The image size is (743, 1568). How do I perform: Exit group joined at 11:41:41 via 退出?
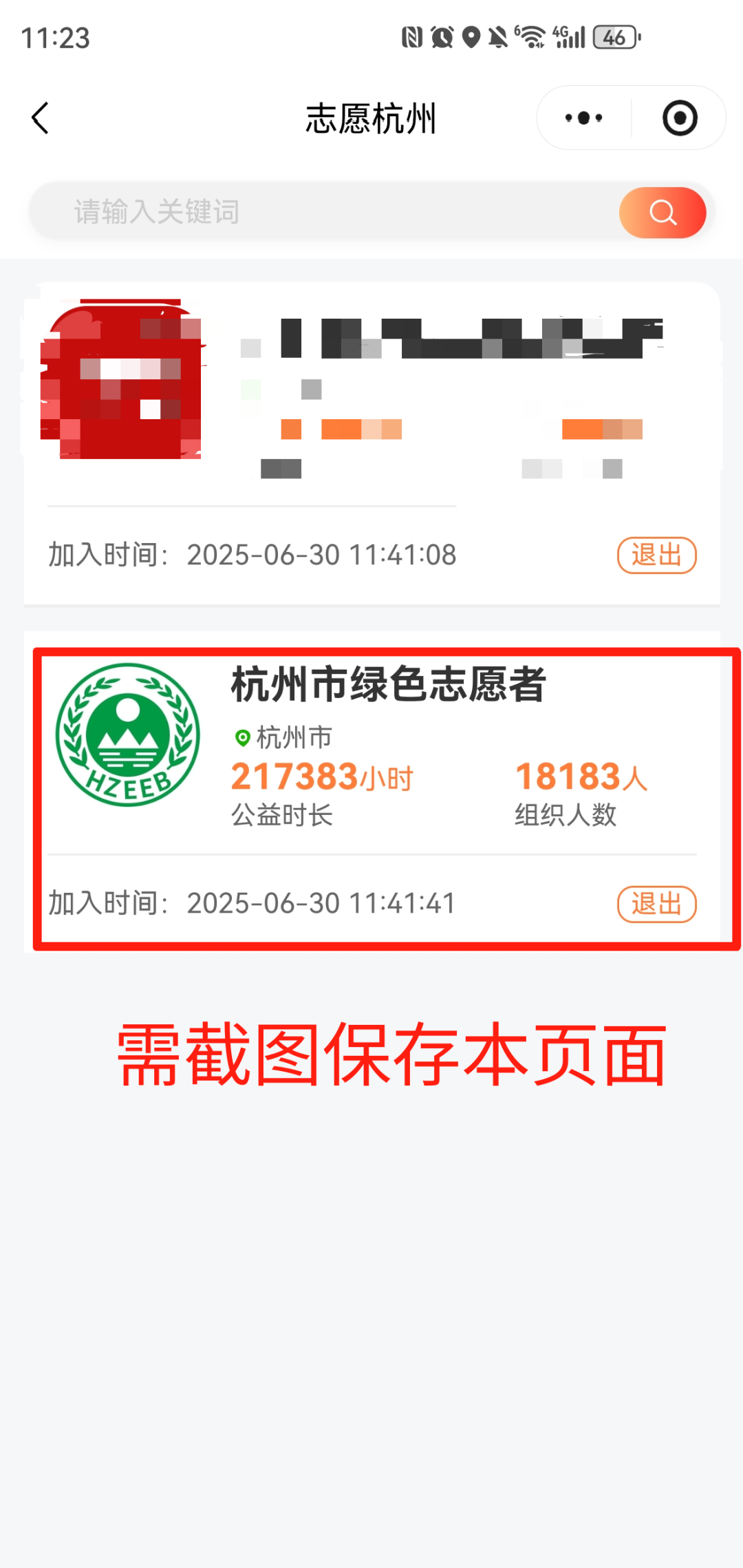click(x=656, y=904)
